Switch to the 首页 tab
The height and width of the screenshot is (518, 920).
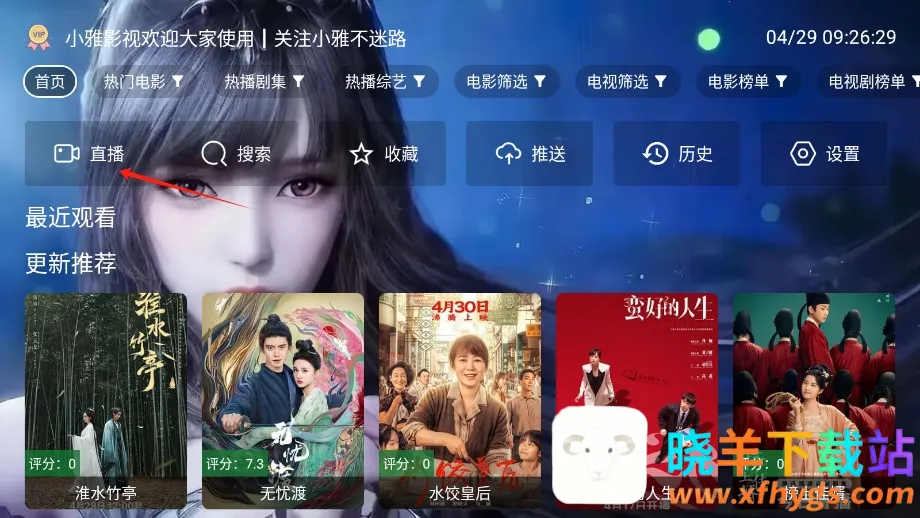(50, 82)
